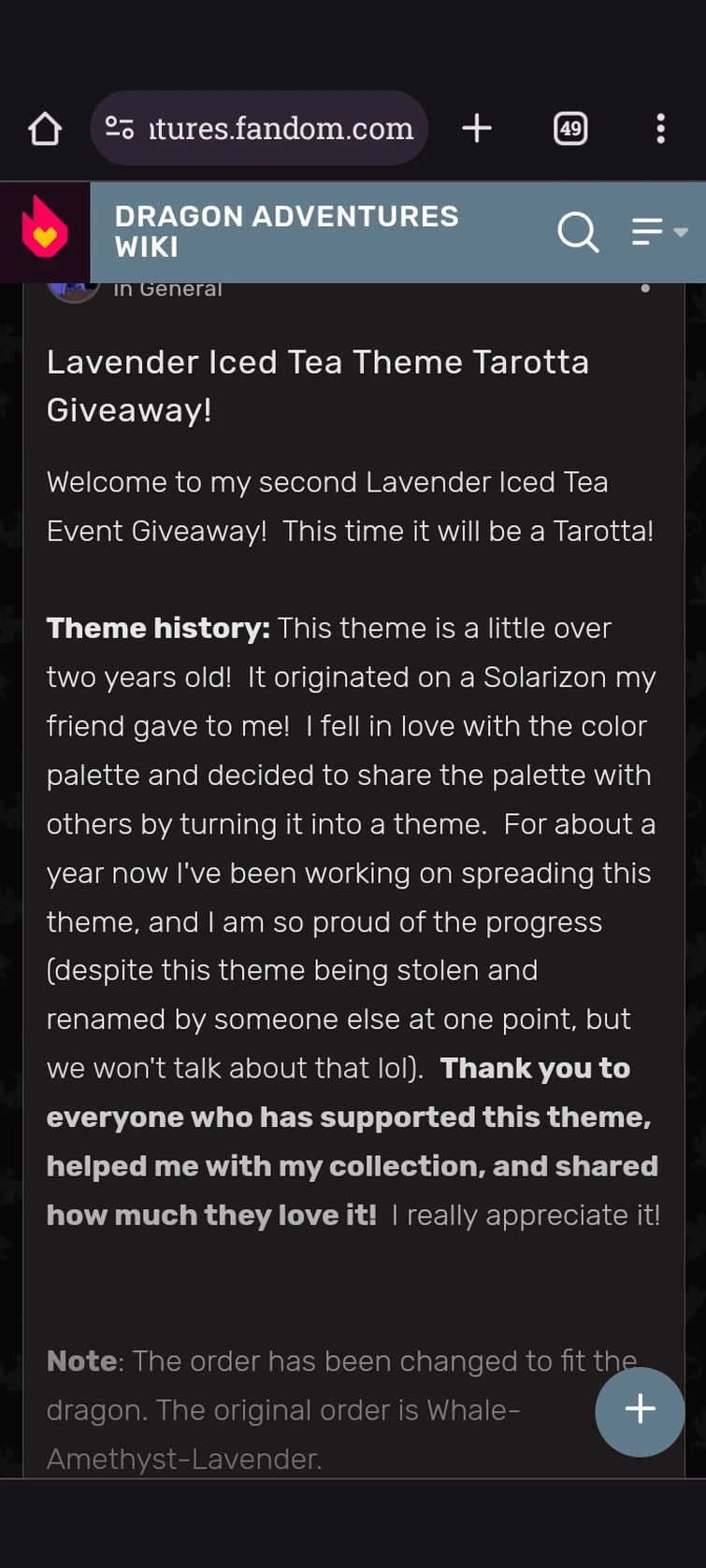This screenshot has height=1568, width=706.
Task: Go to the browser home page
Action: [x=45, y=129]
